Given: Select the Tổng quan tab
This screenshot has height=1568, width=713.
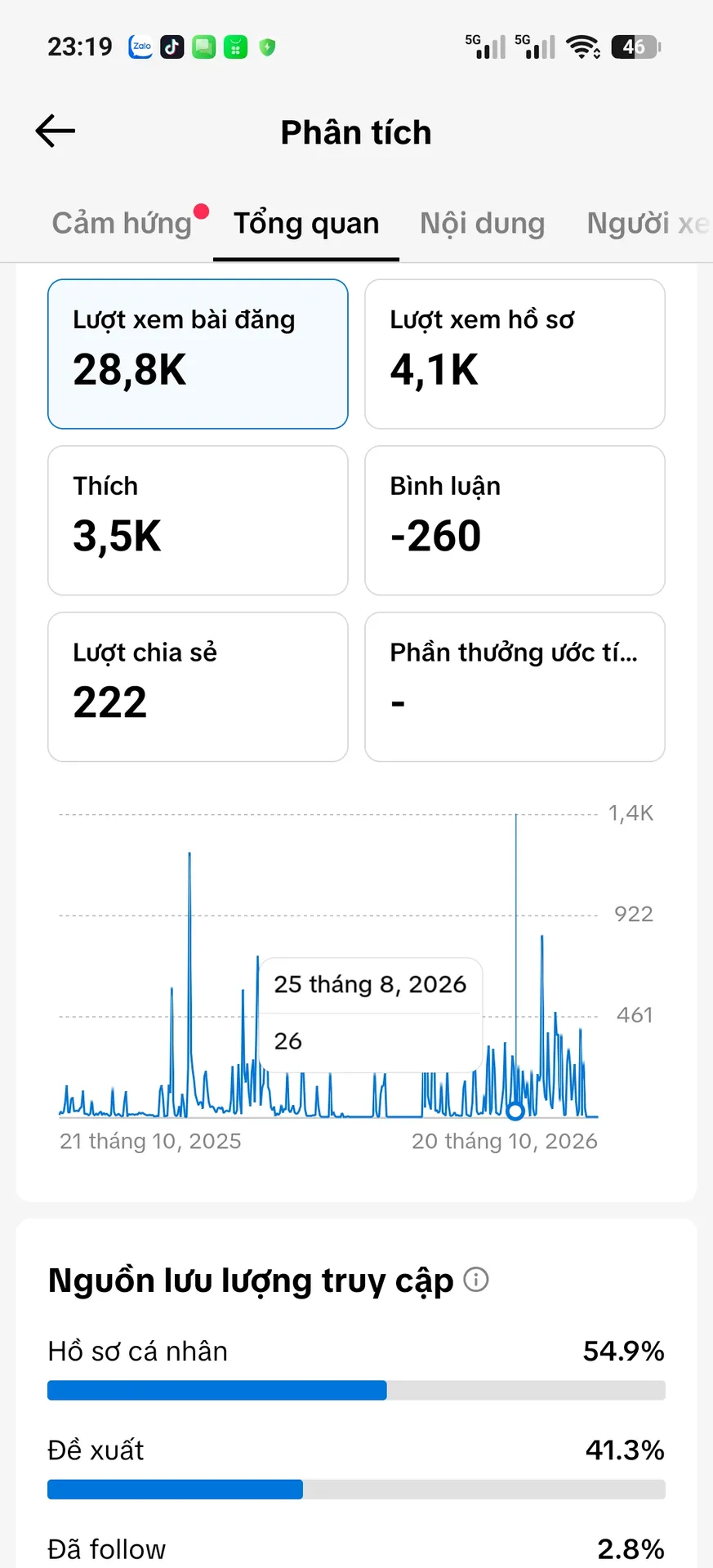Looking at the screenshot, I should pyautogui.click(x=306, y=223).
